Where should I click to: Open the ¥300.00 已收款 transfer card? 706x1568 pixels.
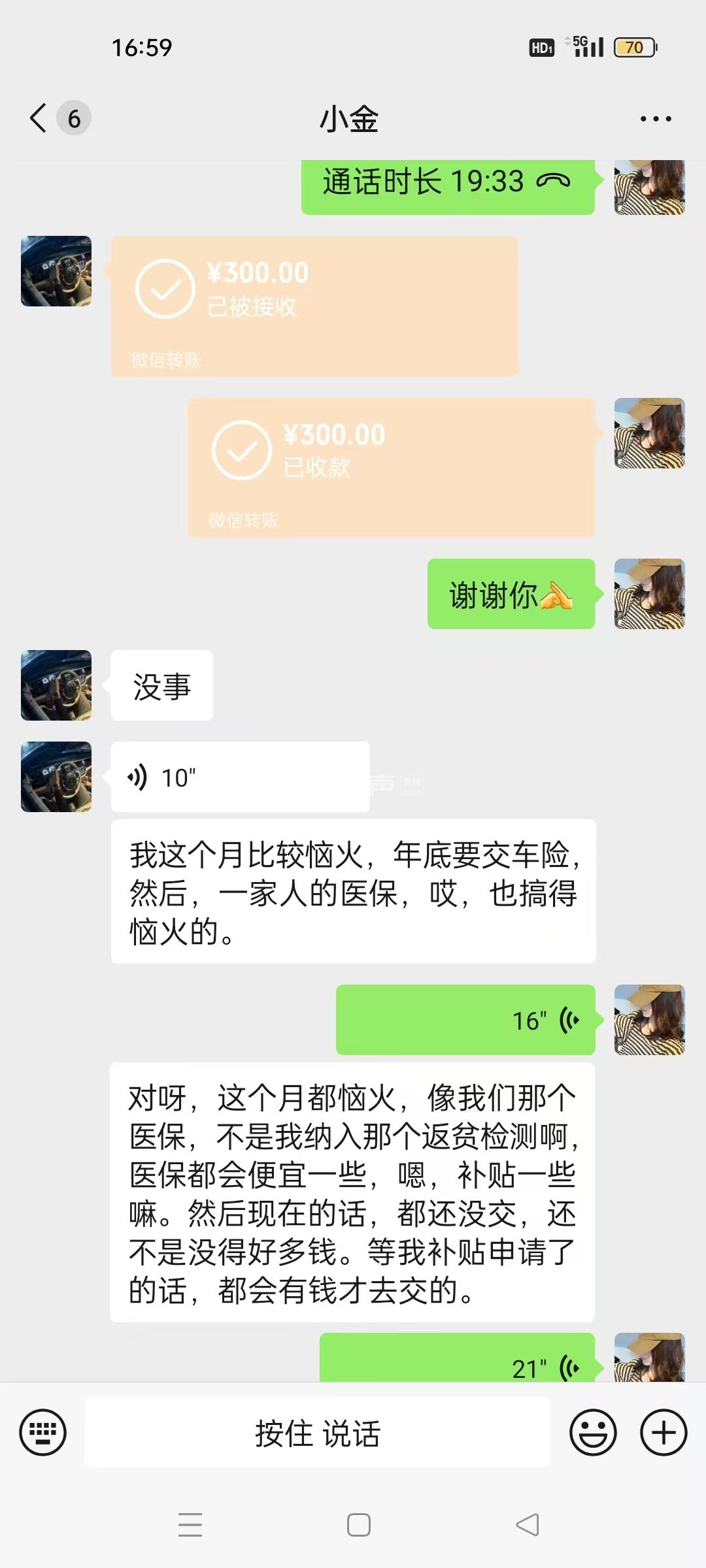pyautogui.click(x=391, y=467)
